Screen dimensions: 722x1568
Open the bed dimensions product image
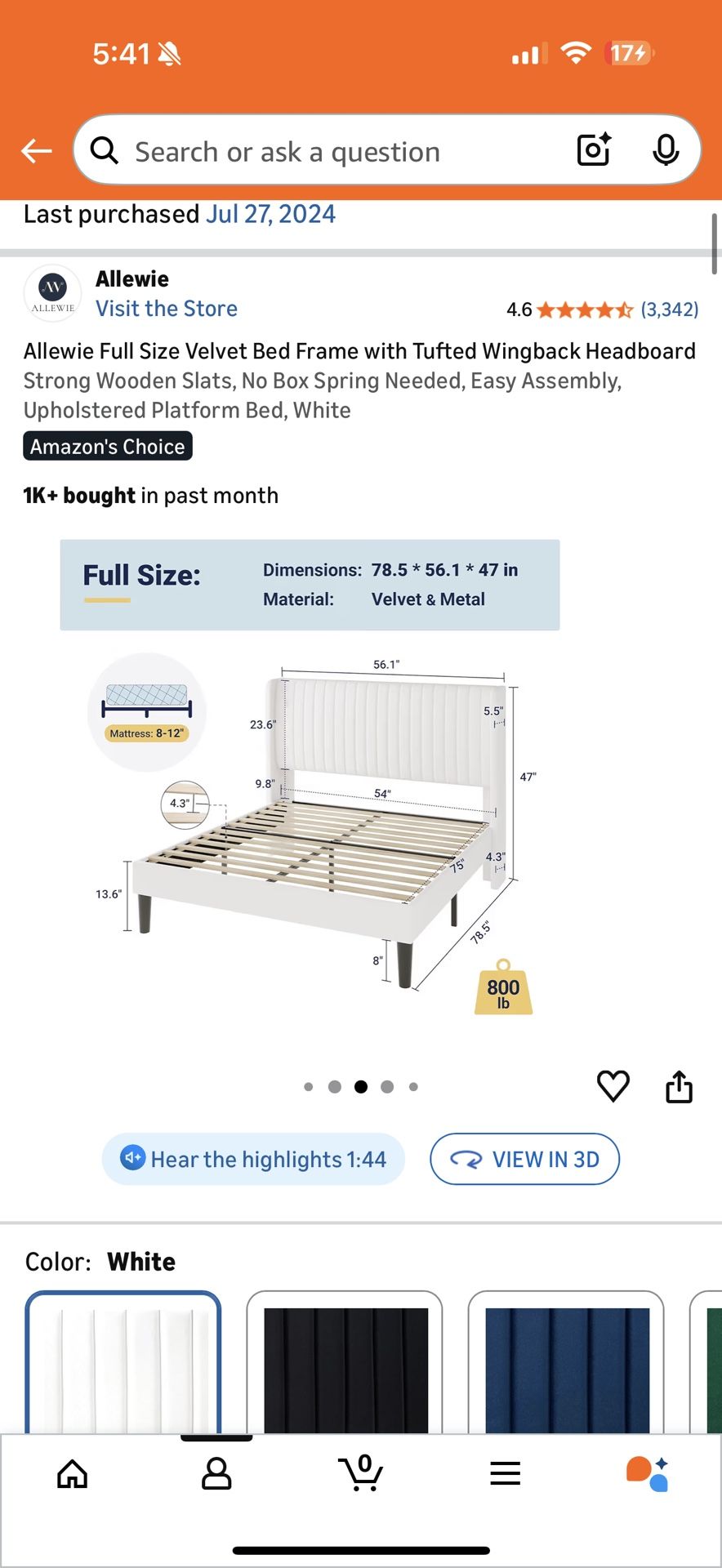[310, 780]
